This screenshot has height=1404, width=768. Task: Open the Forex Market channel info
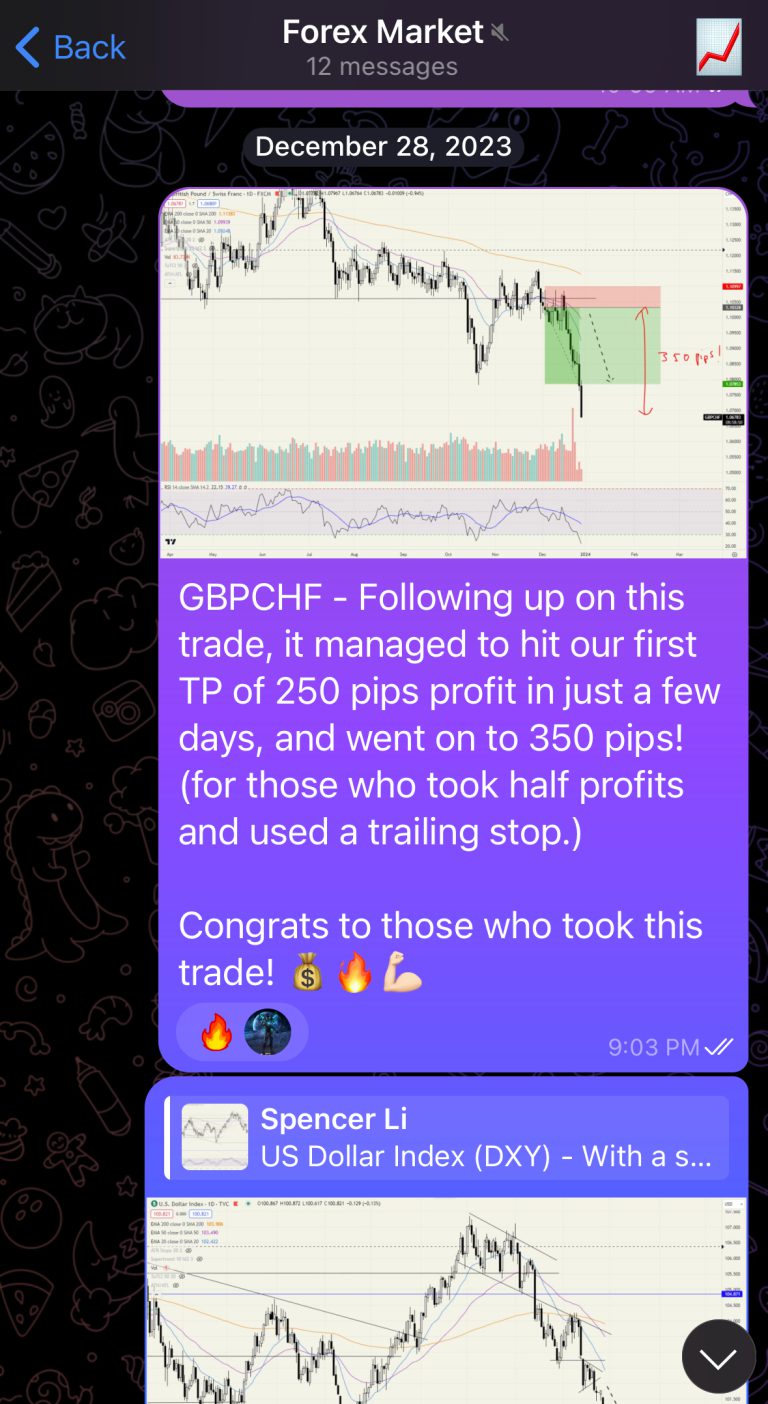383,47
